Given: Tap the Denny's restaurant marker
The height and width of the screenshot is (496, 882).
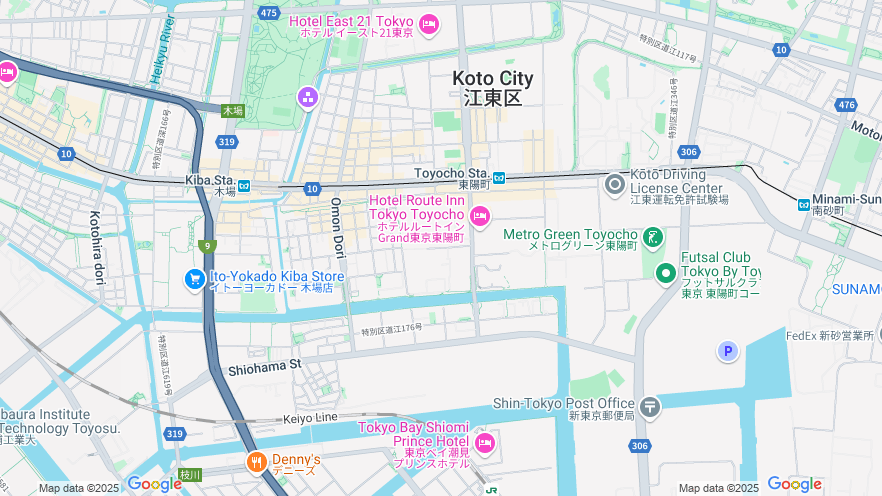Looking at the screenshot, I should point(256,462).
